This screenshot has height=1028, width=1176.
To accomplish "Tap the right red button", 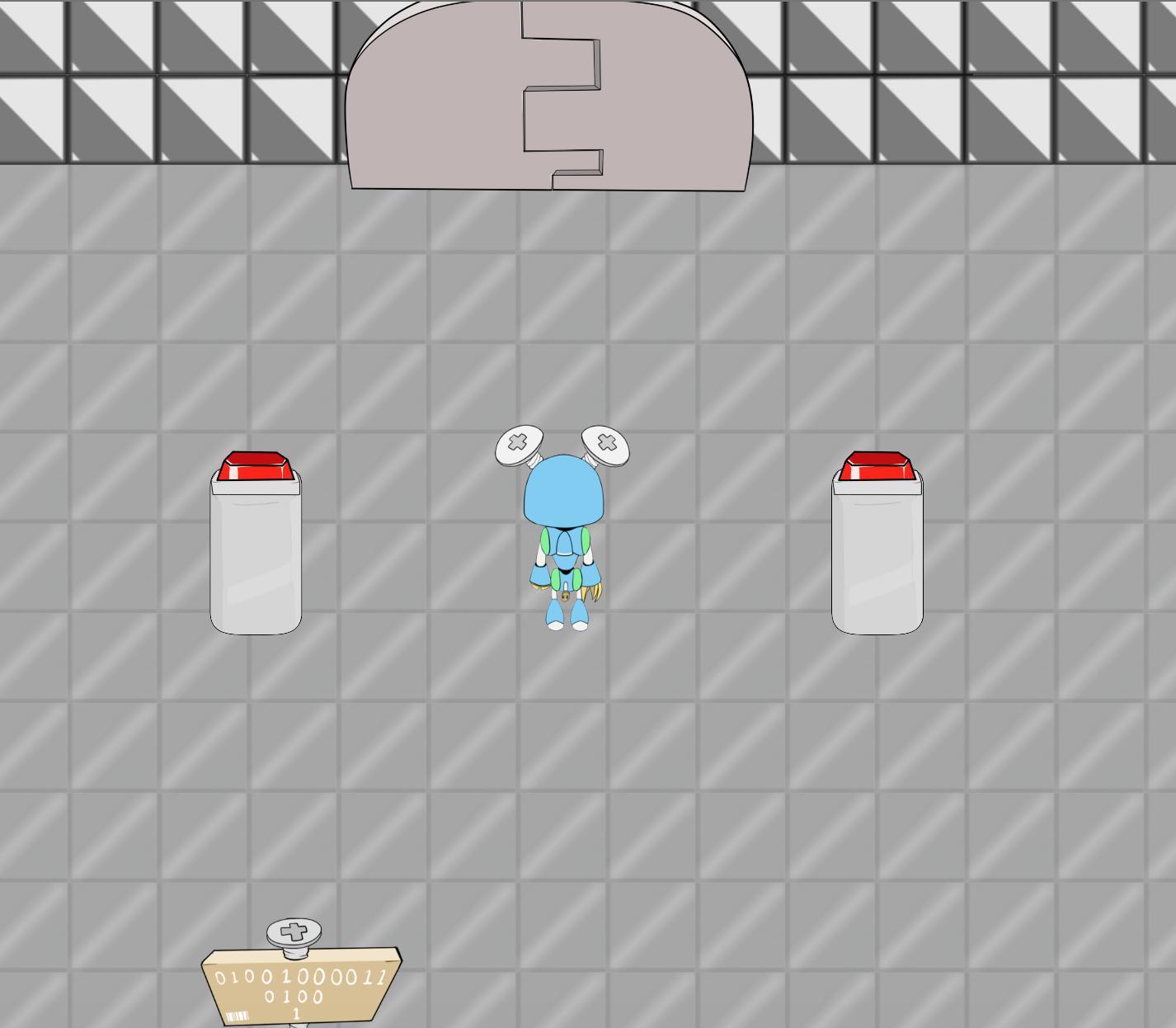I will tap(877, 466).
